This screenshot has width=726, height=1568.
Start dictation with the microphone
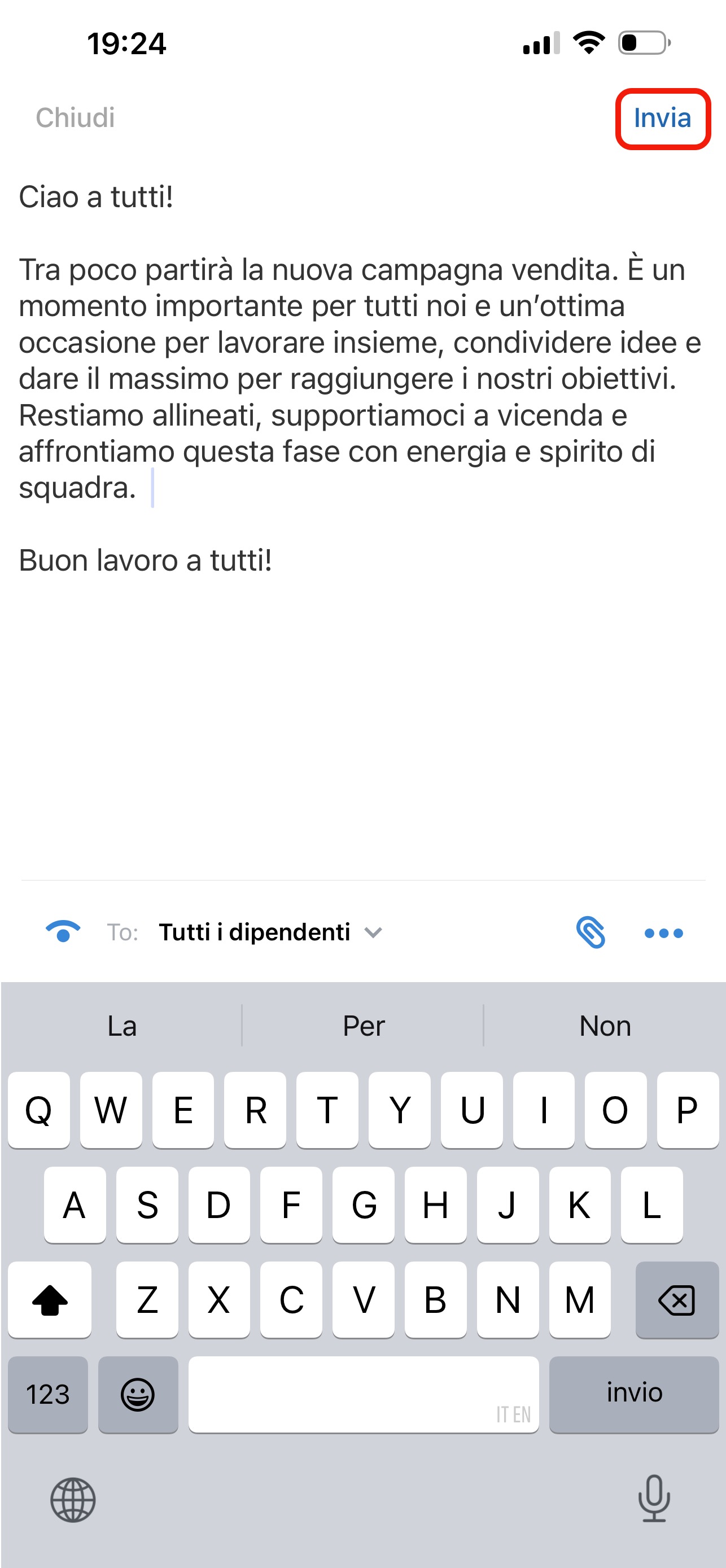(x=654, y=1499)
